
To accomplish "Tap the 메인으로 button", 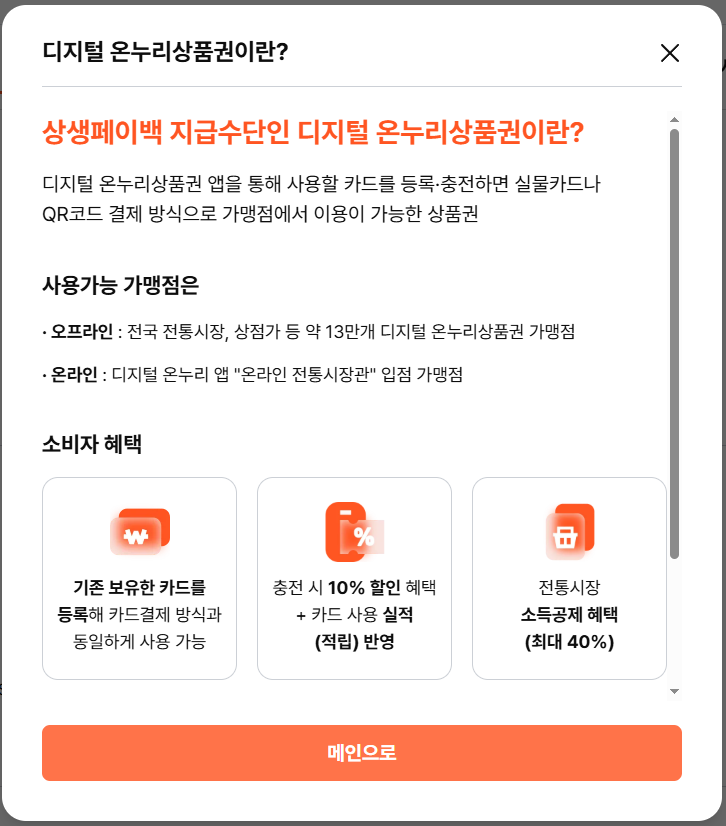I will point(361,752).
